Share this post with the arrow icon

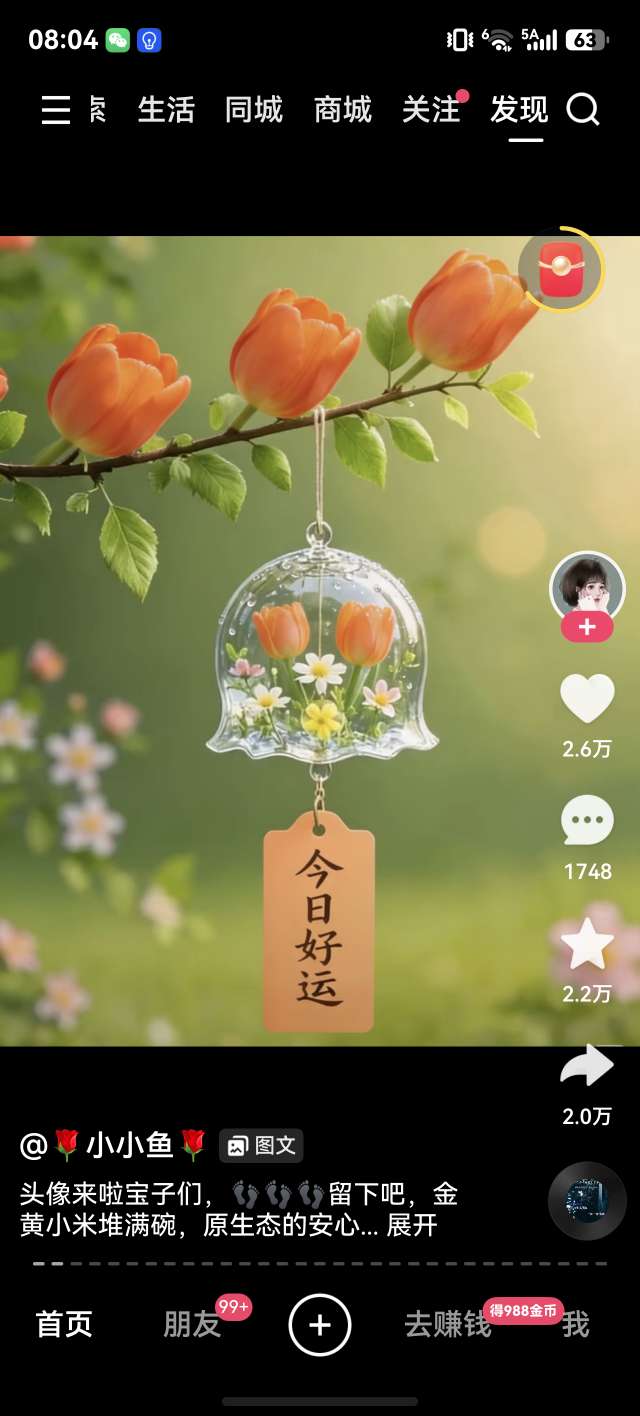pyautogui.click(x=587, y=1066)
